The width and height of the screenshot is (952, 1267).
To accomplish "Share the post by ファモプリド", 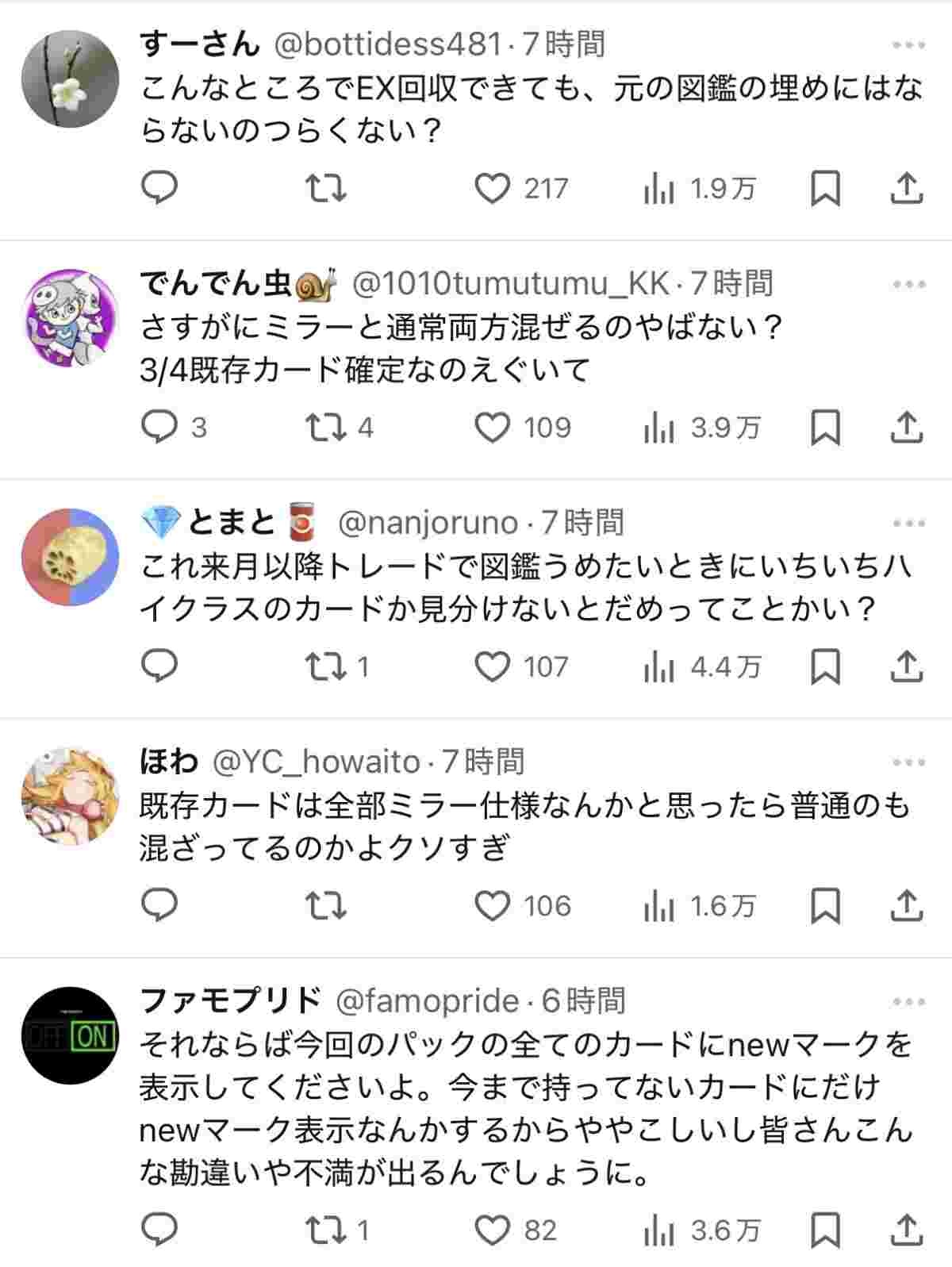I will [x=907, y=1231].
